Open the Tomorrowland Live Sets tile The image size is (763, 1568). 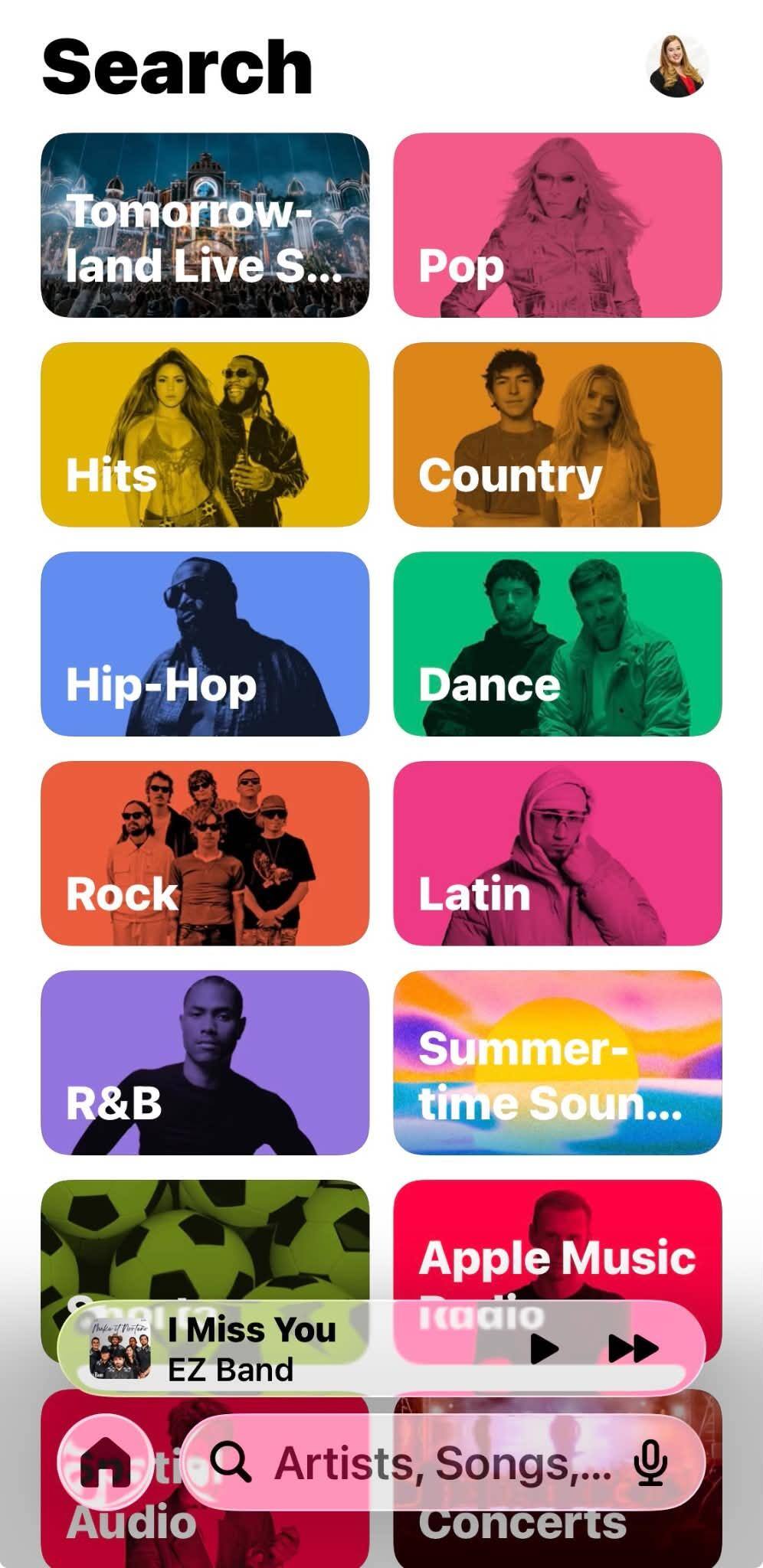(x=205, y=225)
